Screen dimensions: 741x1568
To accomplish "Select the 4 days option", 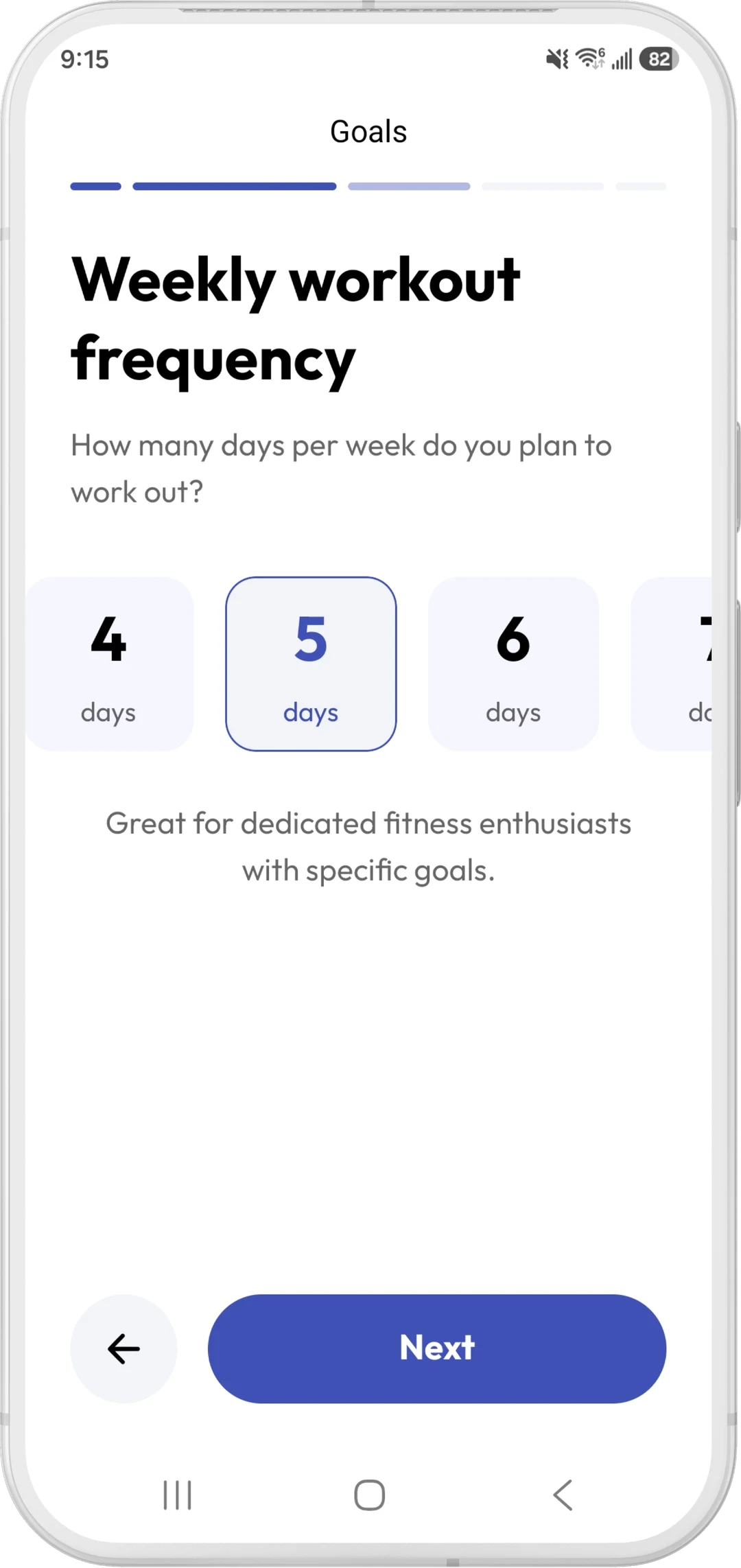I will [110, 664].
